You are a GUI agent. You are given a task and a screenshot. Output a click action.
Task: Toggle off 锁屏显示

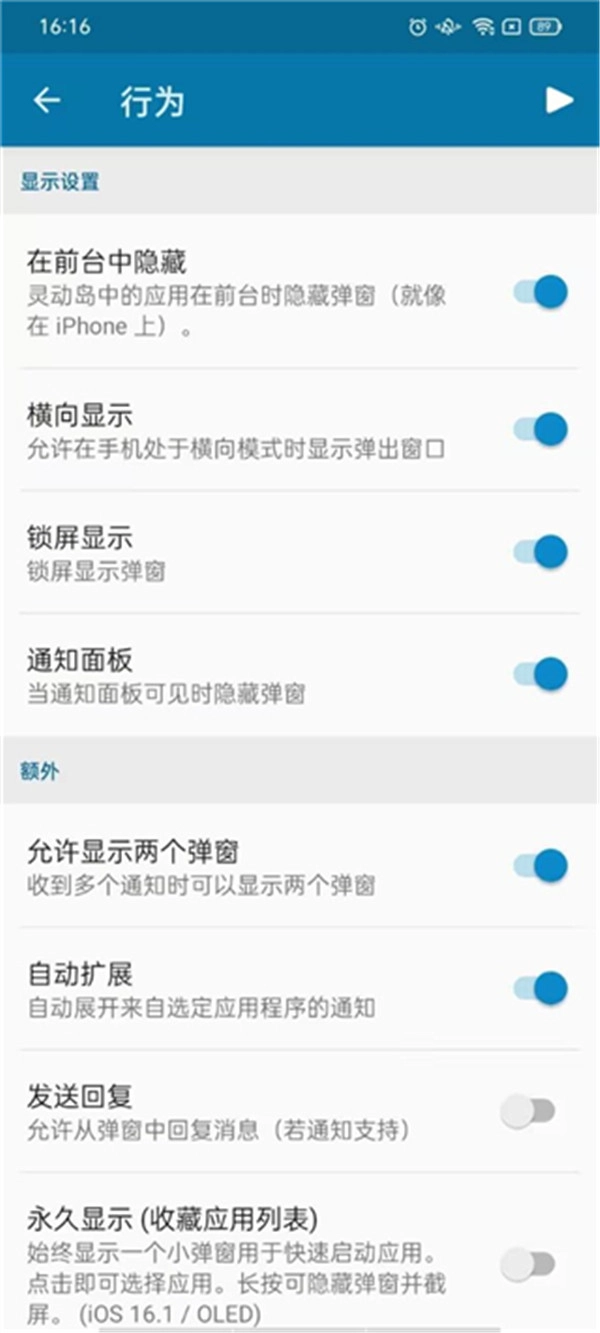(541, 551)
